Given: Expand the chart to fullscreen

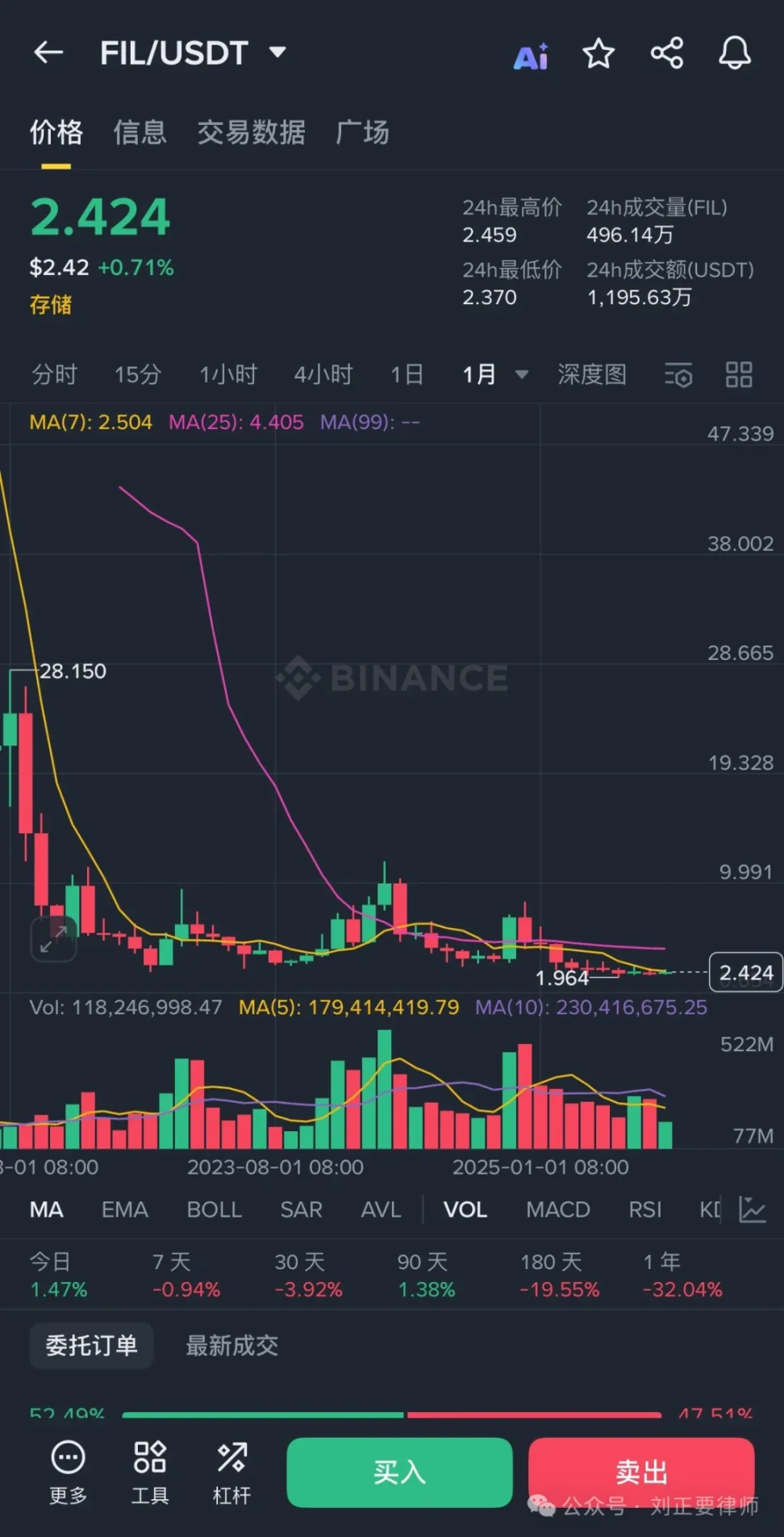Looking at the screenshot, I should tap(53, 939).
